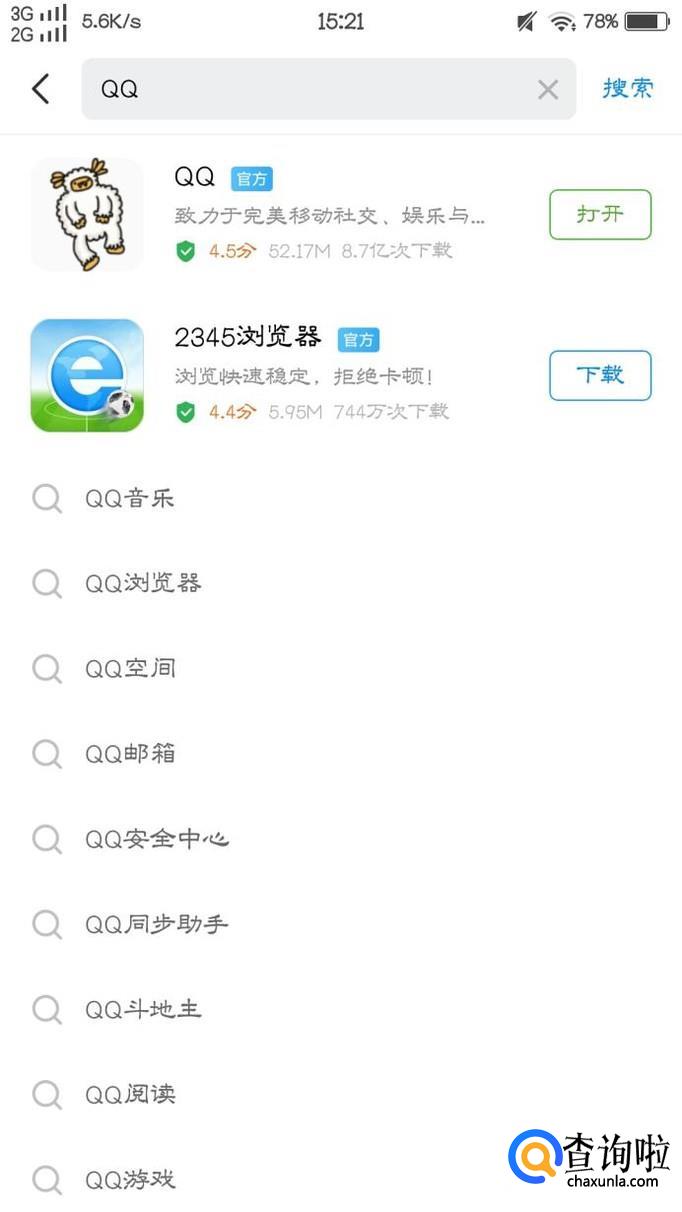This screenshot has width=682, height=1212.
Task: Download 2345浏览器
Action: pyautogui.click(x=600, y=375)
